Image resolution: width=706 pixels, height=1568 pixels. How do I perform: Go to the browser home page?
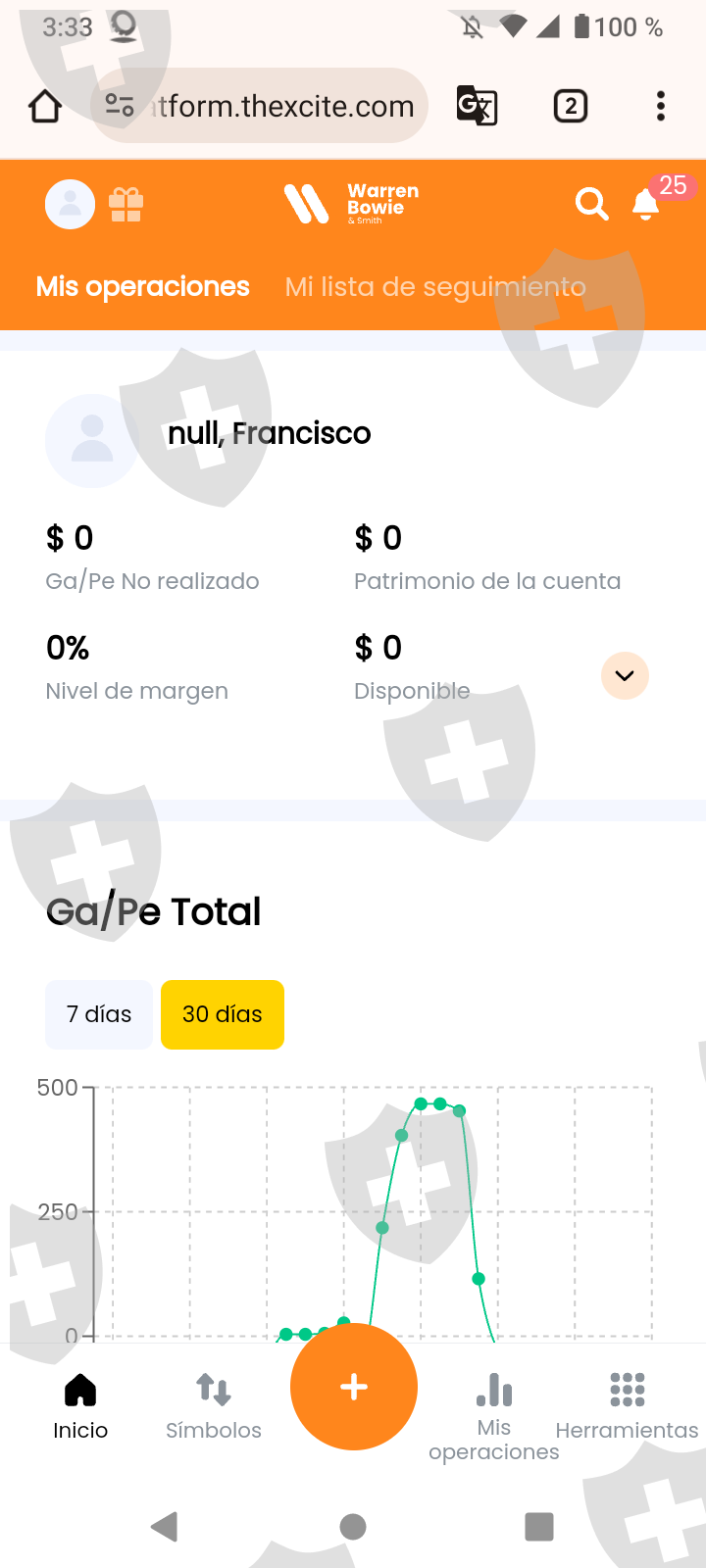click(45, 106)
